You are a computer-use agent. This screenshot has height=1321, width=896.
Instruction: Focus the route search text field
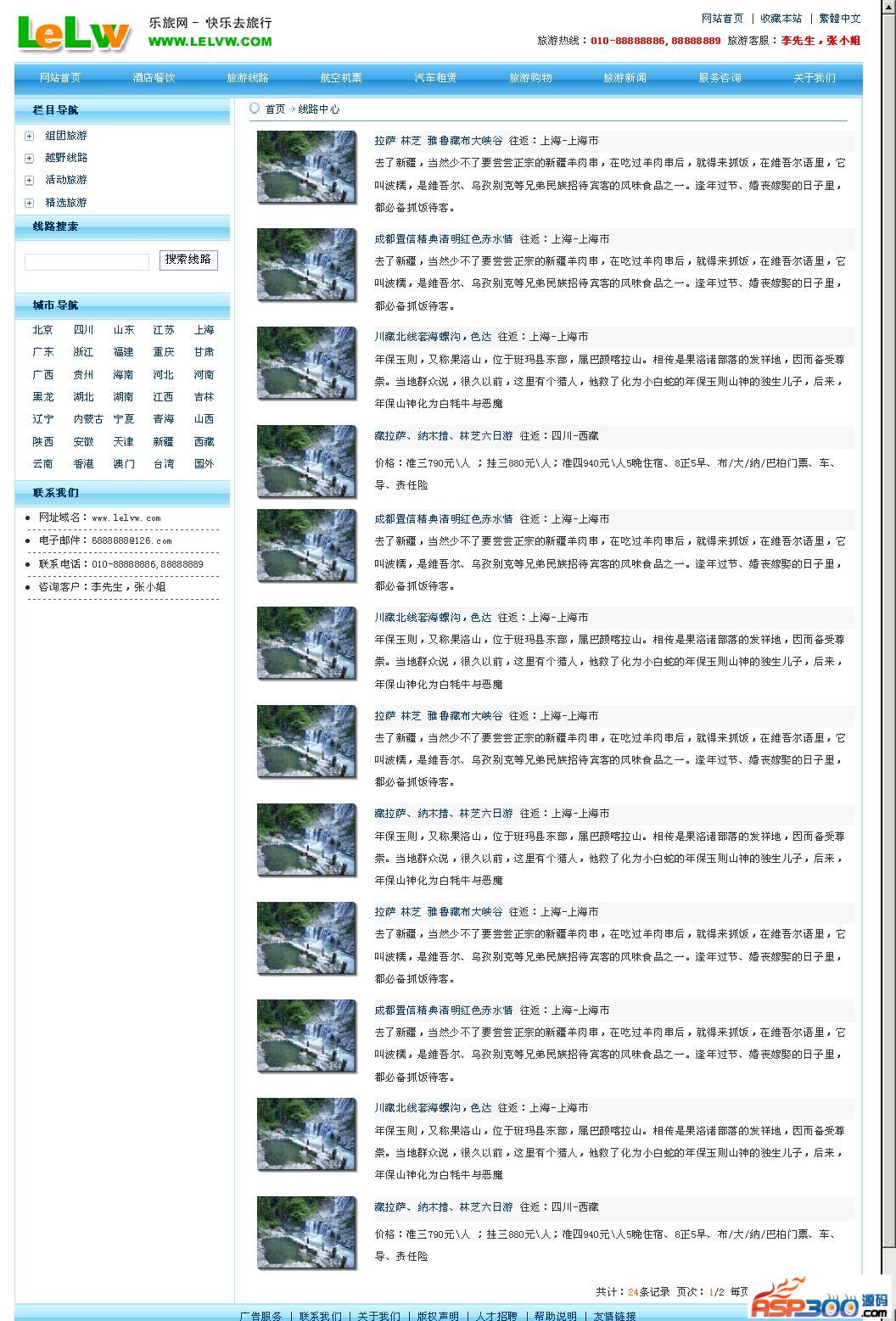[x=87, y=262]
